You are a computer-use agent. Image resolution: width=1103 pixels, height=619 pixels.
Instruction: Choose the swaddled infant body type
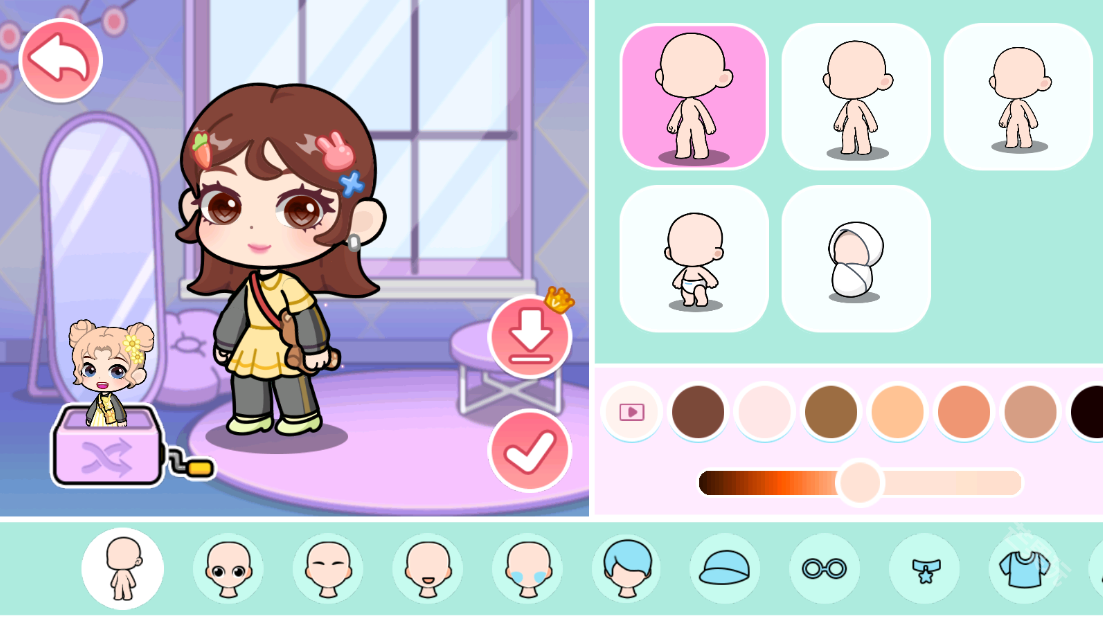click(855, 258)
